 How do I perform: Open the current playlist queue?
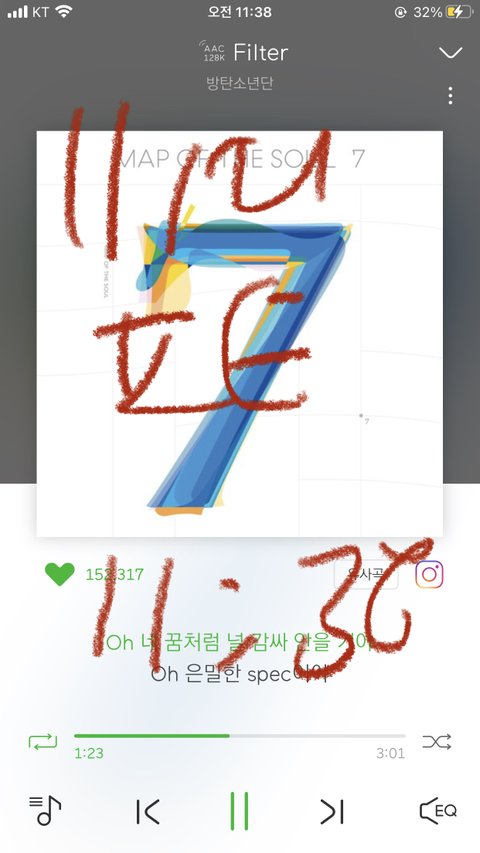pyautogui.click(x=45, y=811)
